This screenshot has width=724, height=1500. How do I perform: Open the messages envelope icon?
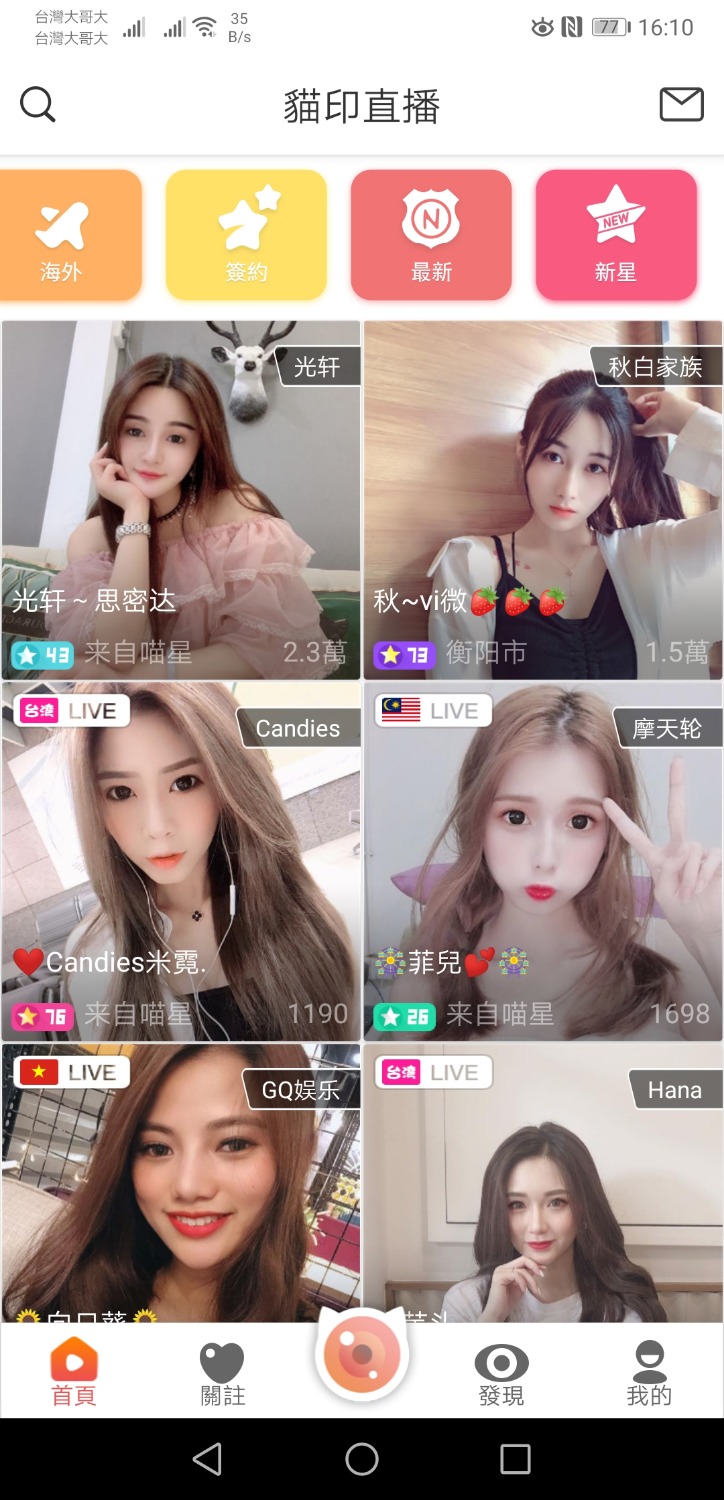click(x=681, y=105)
